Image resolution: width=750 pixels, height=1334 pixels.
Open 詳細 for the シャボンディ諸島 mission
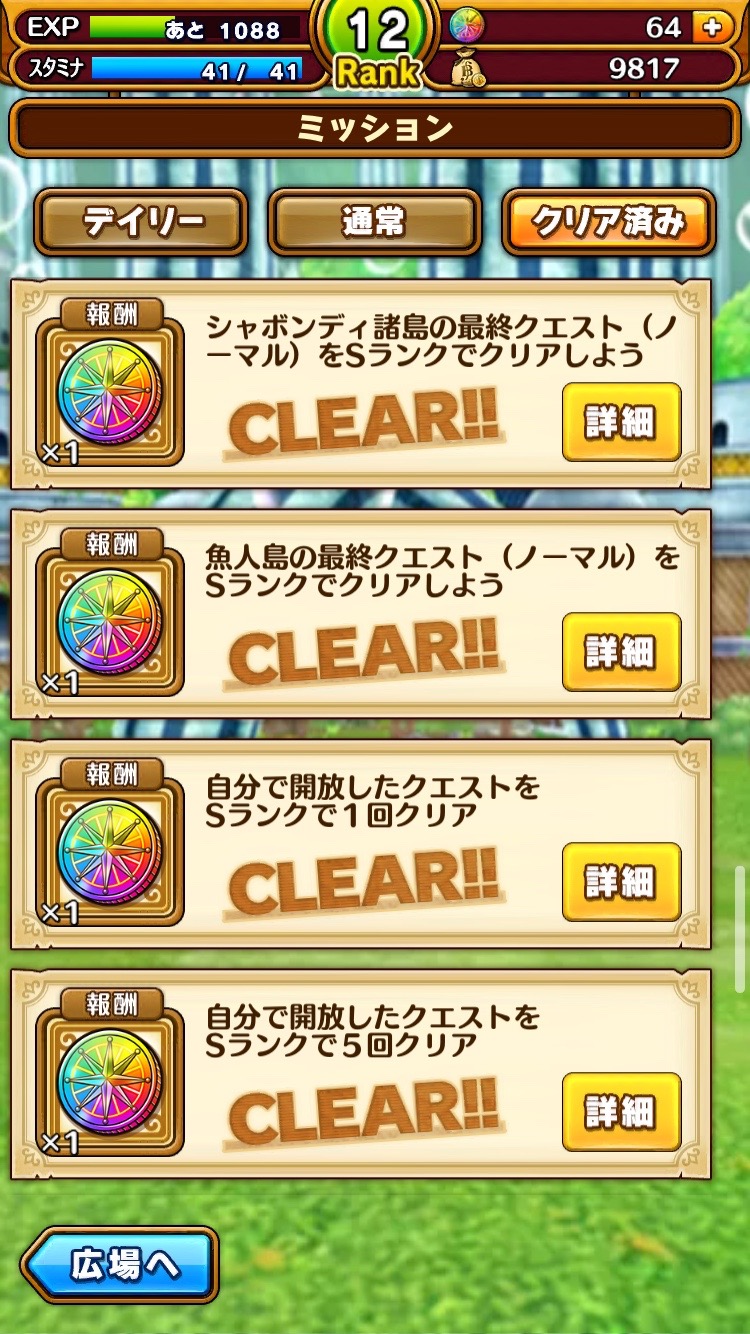click(x=621, y=422)
